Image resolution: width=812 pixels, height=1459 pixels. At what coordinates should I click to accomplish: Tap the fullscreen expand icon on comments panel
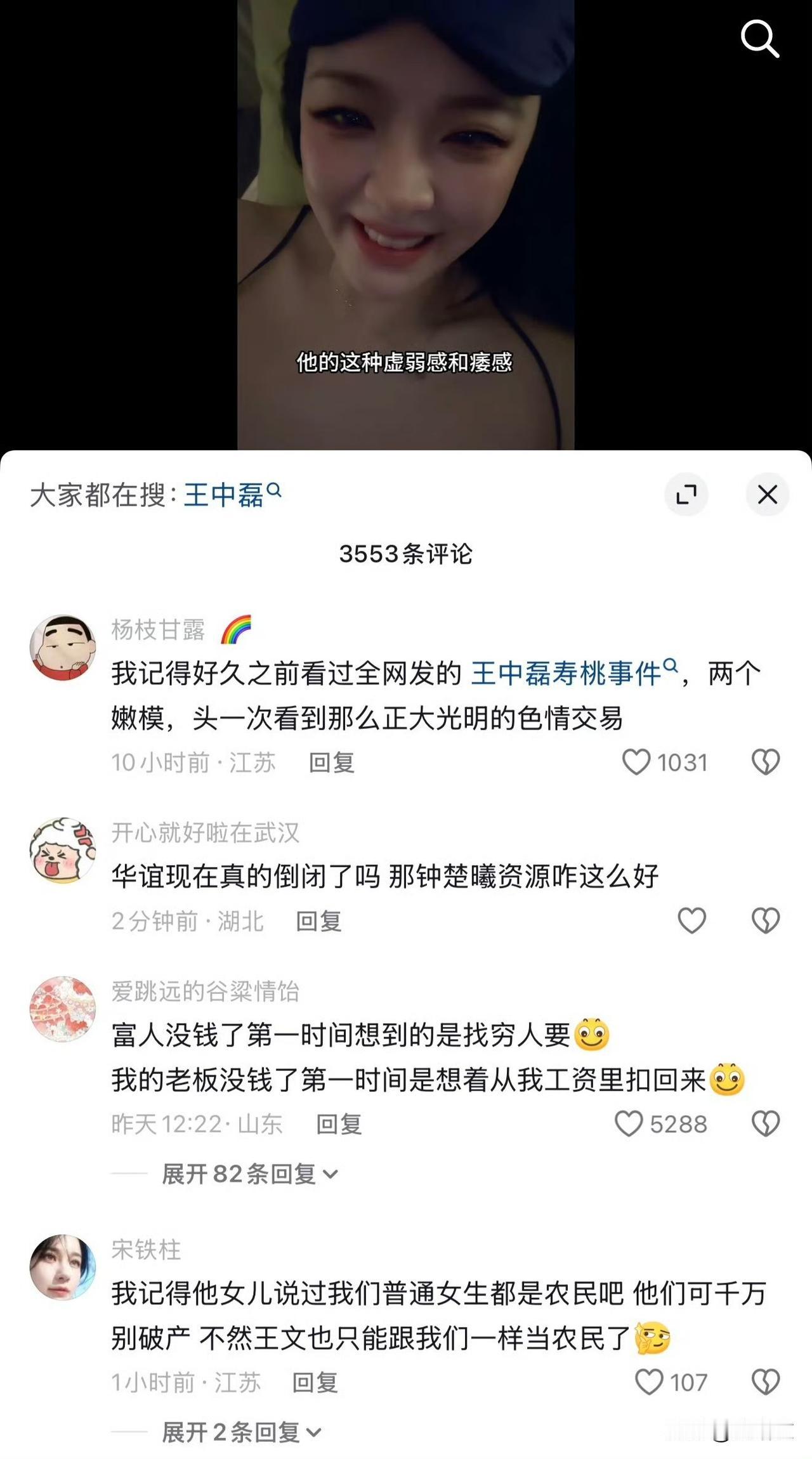point(687,495)
